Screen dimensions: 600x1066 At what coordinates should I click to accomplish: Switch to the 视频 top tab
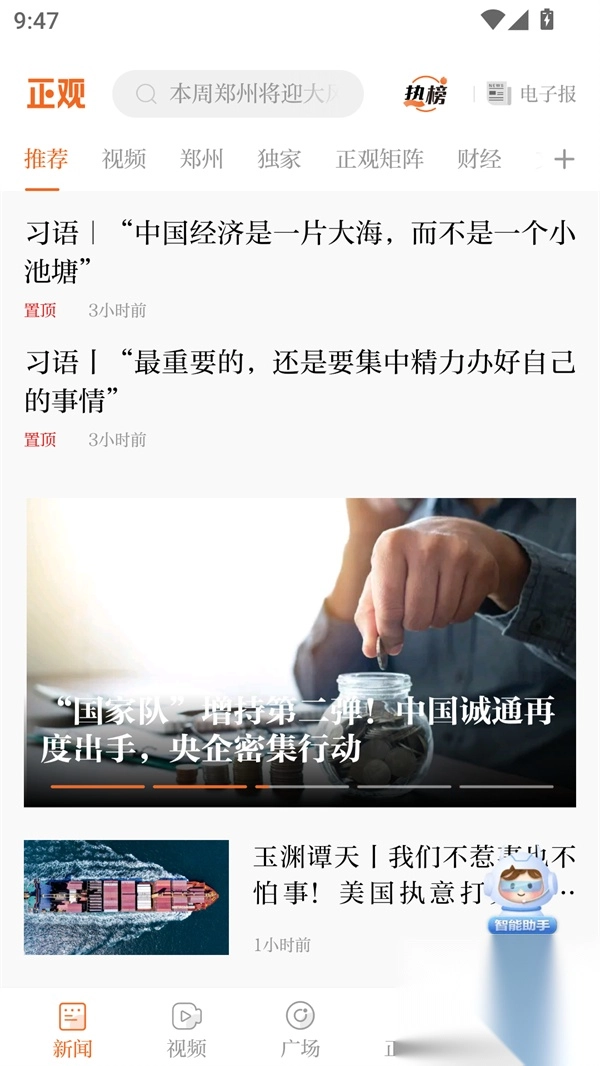click(124, 159)
